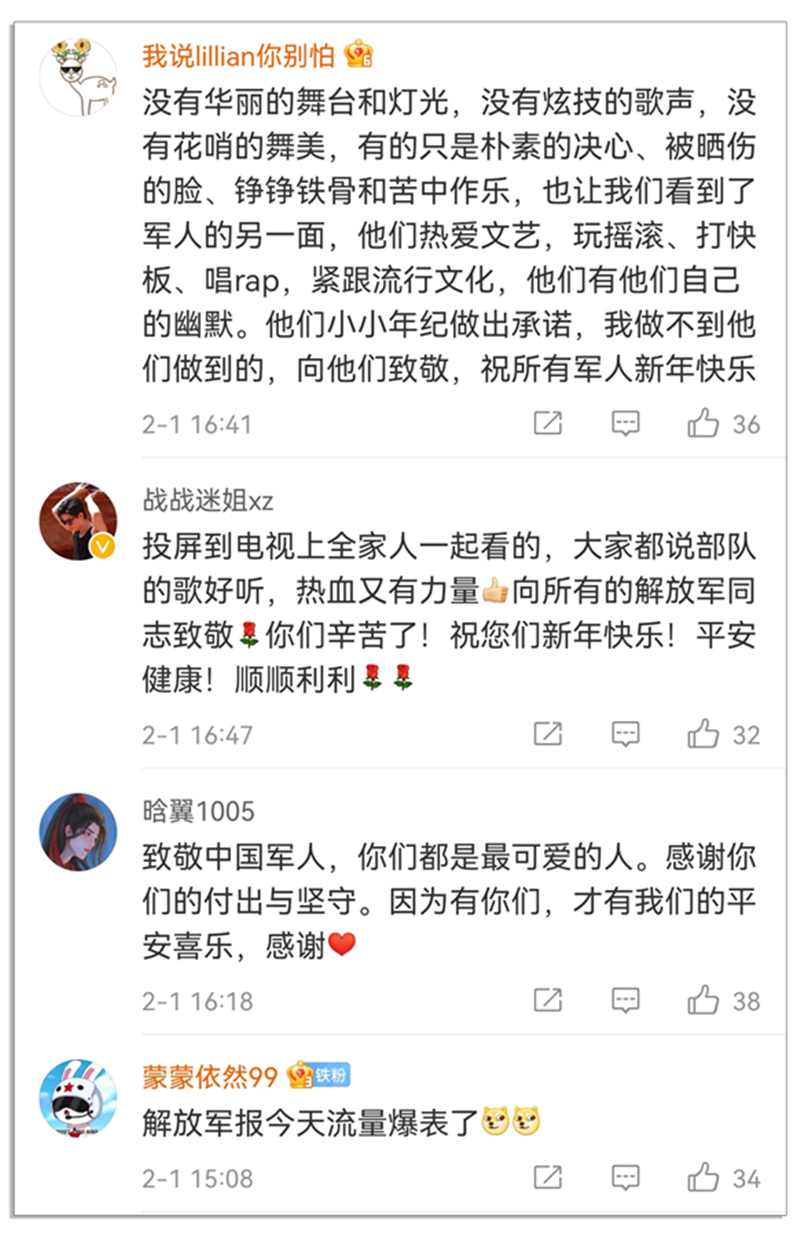Repost the comment by 晗翼1005

click(x=548, y=1000)
